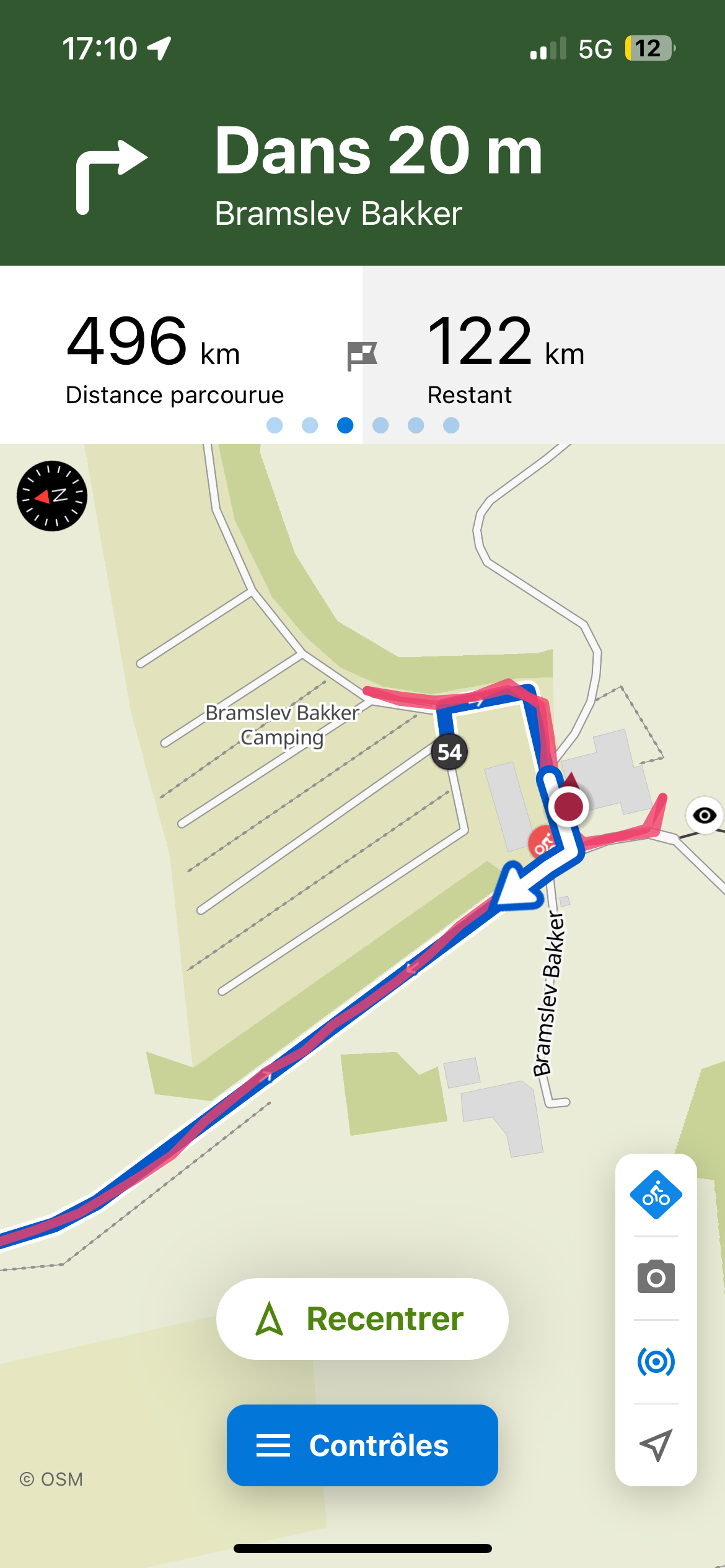Open the Contrôles menu
Viewport: 725px width, 1568px height.
tap(362, 1445)
